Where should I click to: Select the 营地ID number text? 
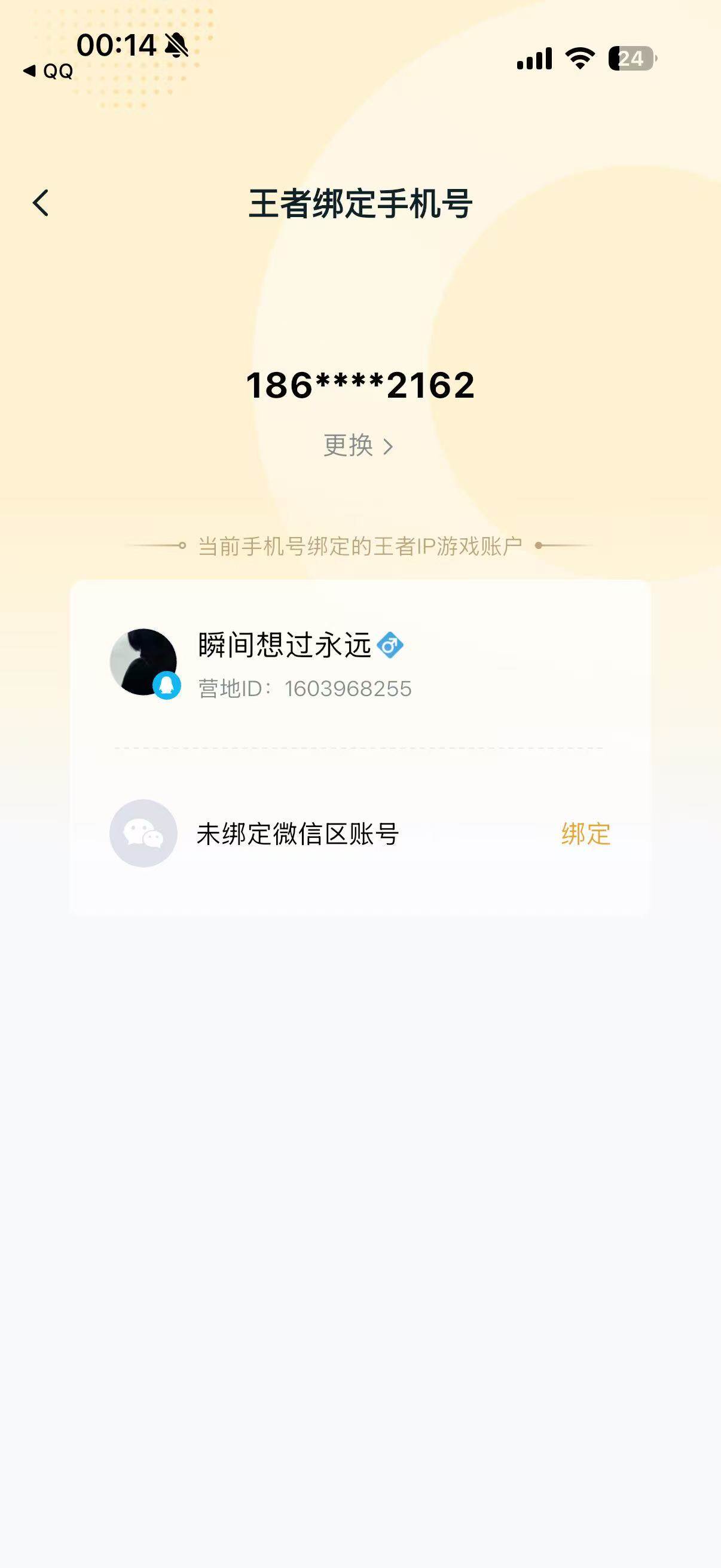click(x=304, y=688)
